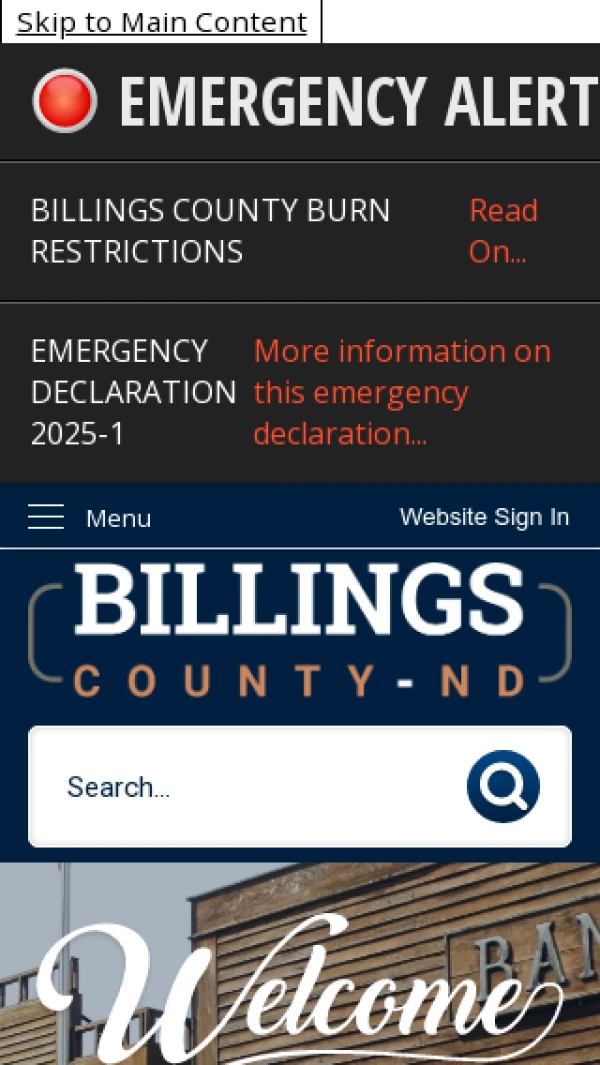Screen dimensions: 600x1065
Task: Open the hamburger Menu
Action: coord(89,517)
